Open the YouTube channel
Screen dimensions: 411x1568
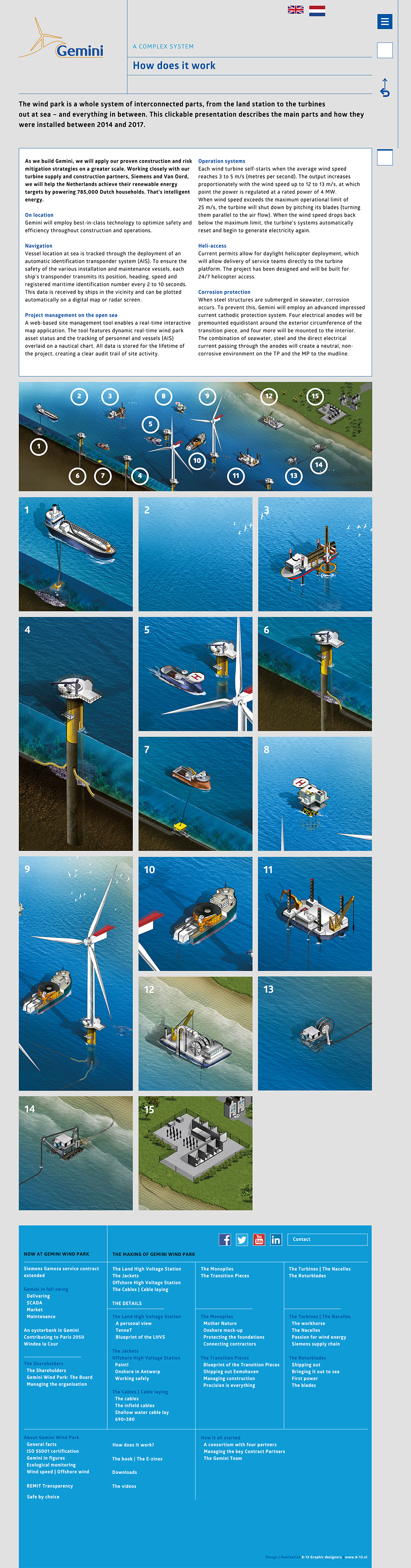tap(259, 1239)
